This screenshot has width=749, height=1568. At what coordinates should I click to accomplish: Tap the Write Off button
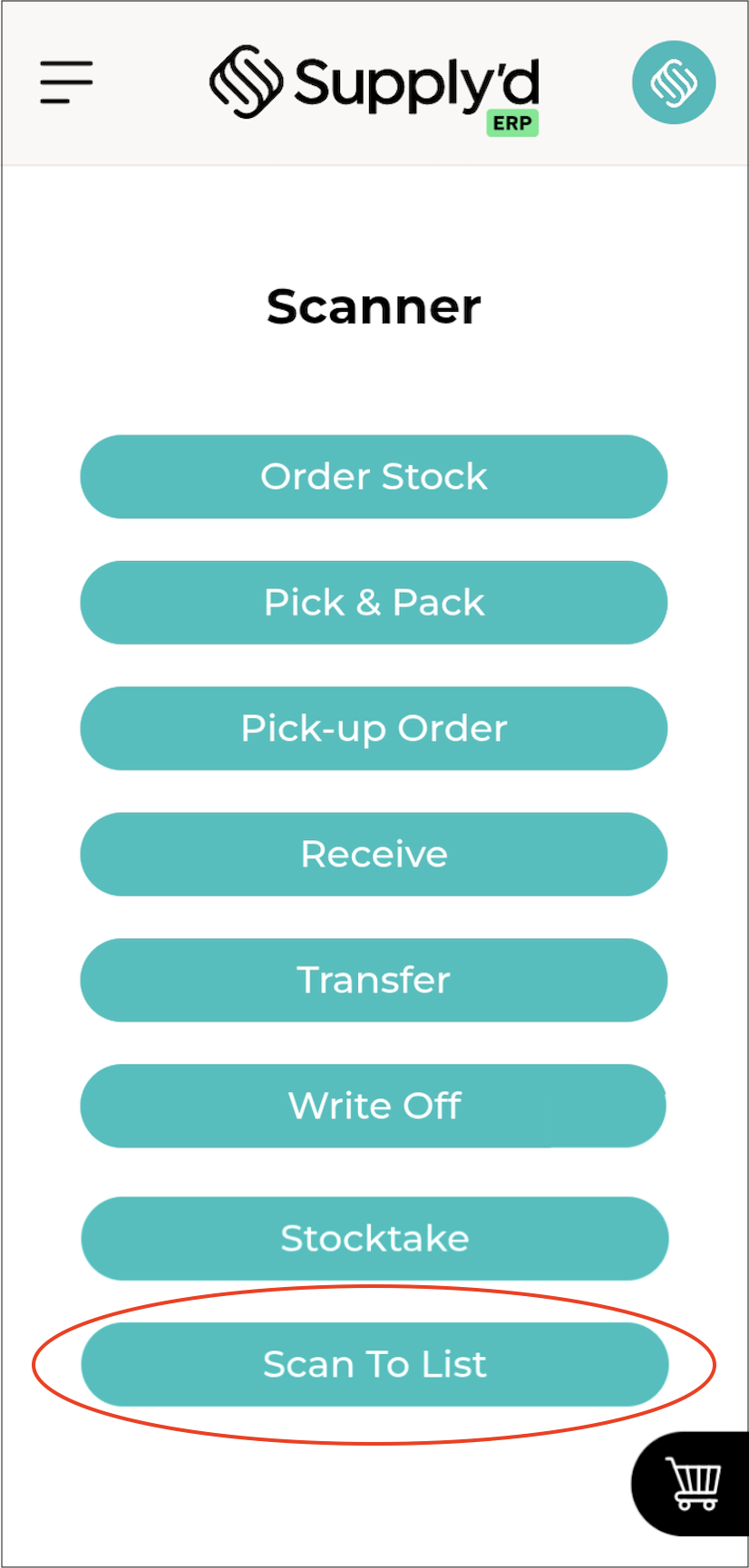point(374,1106)
